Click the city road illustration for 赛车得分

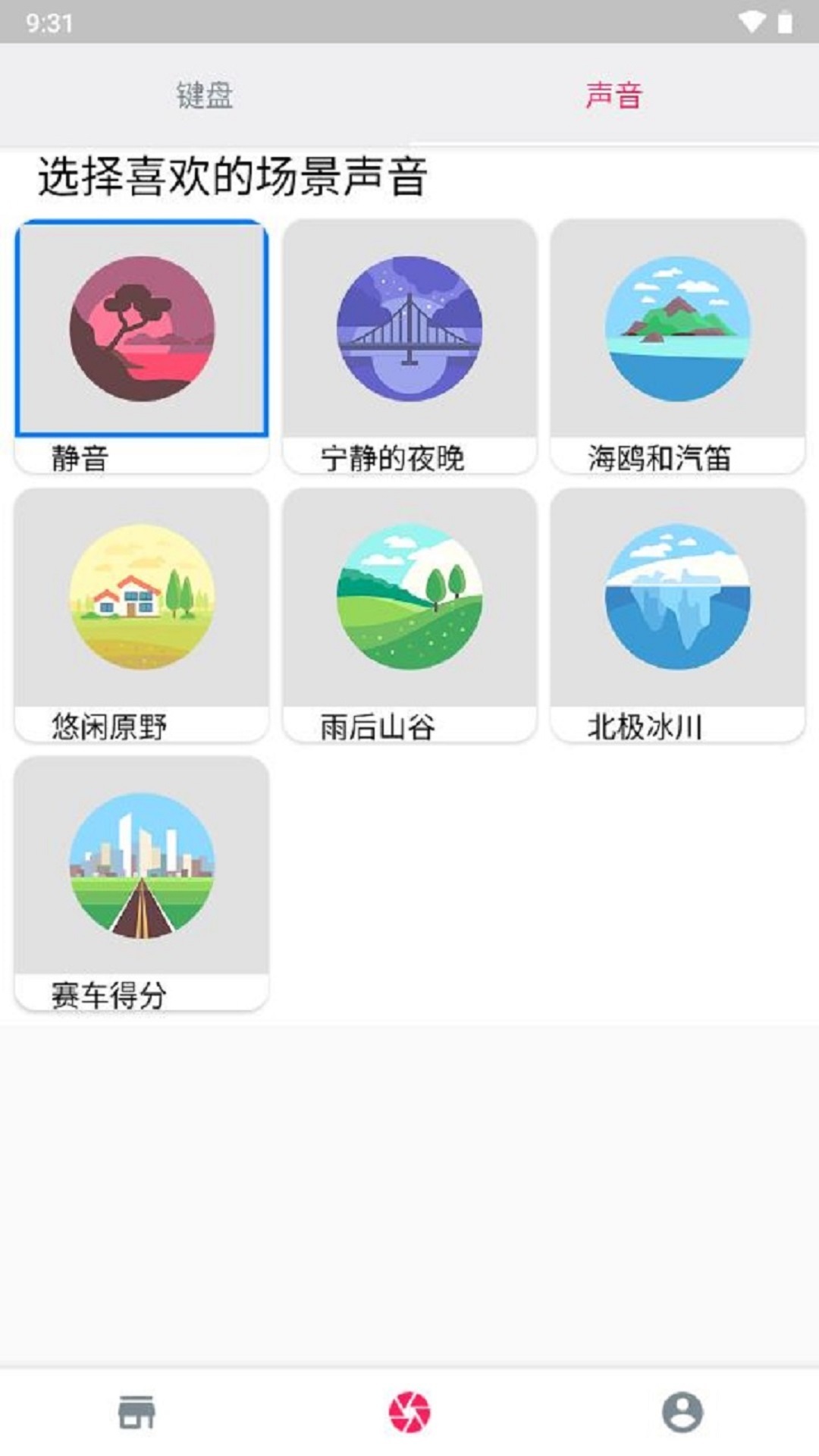(141, 868)
